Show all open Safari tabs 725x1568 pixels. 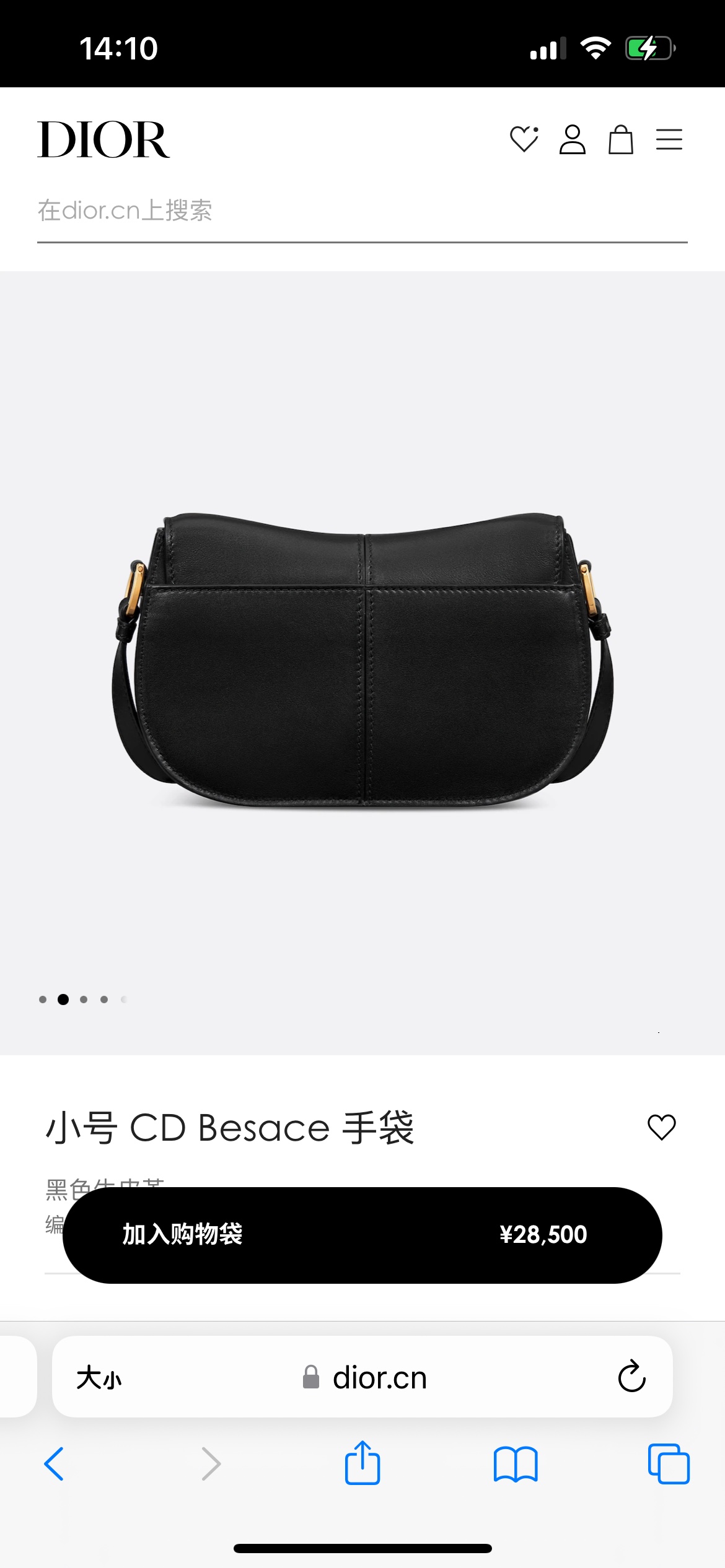tap(669, 1464)
